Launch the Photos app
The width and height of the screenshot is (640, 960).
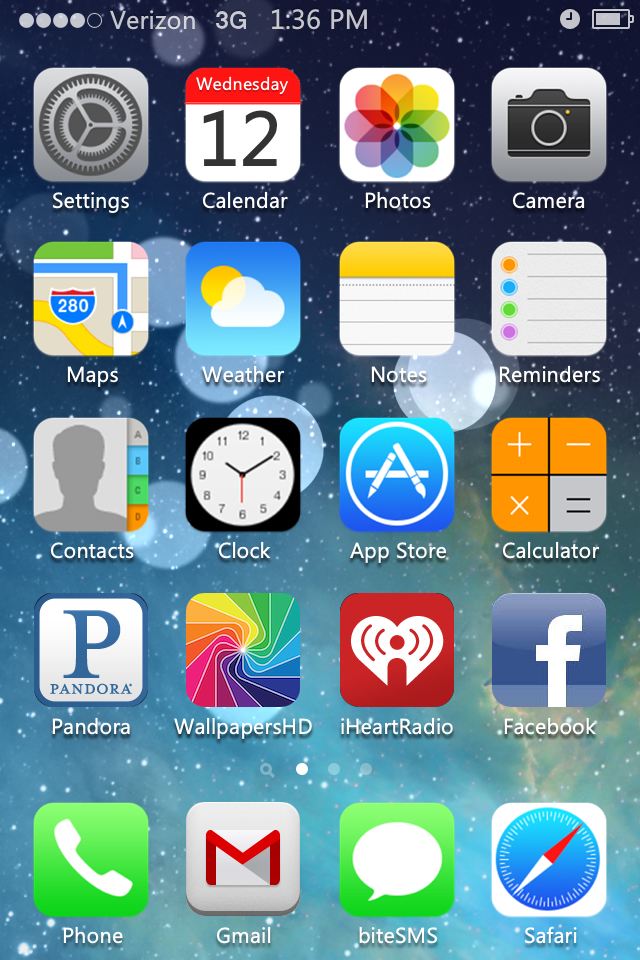[397, 125]
